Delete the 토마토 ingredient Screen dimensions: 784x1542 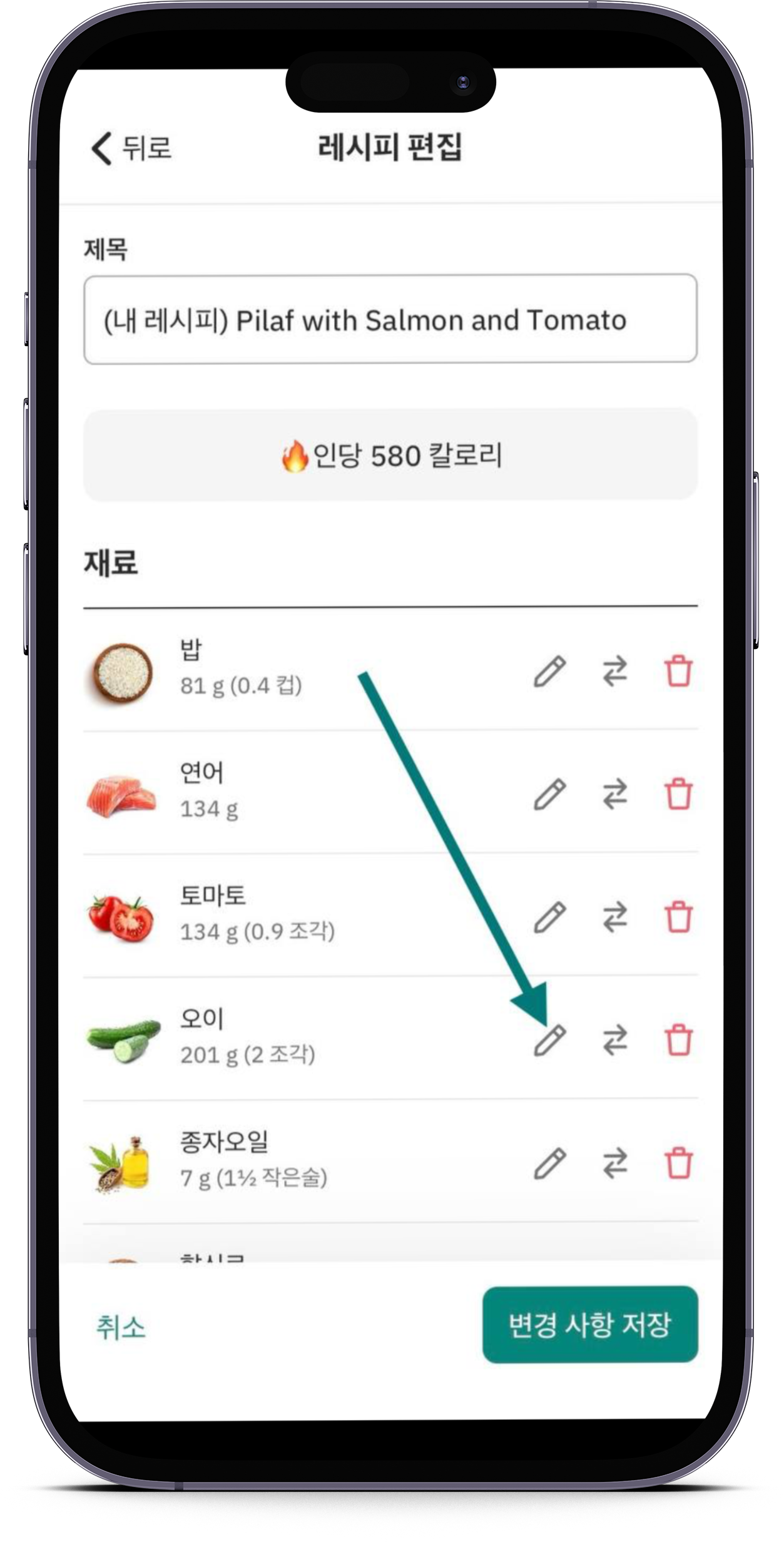[679, 917]
